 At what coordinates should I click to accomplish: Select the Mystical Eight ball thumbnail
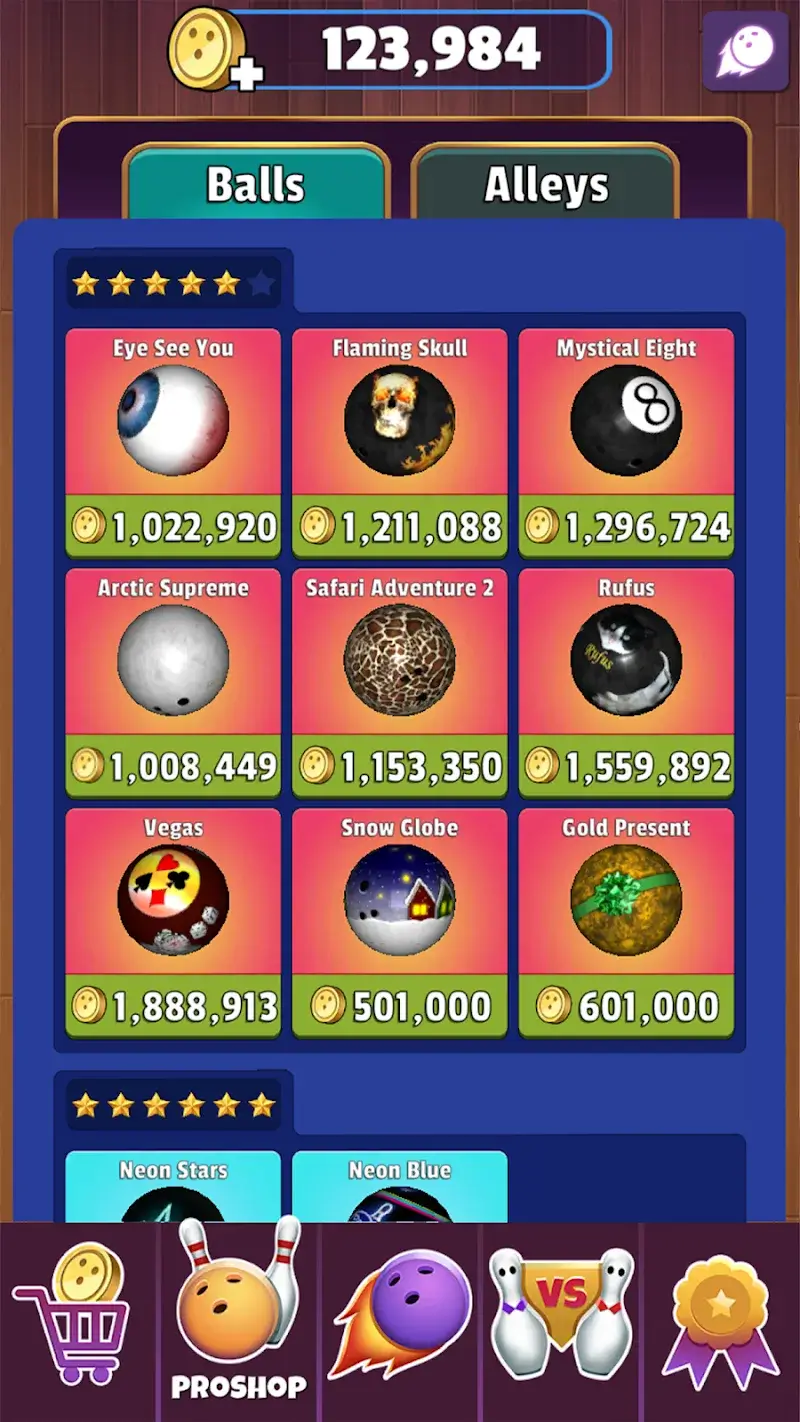(626, 420)
